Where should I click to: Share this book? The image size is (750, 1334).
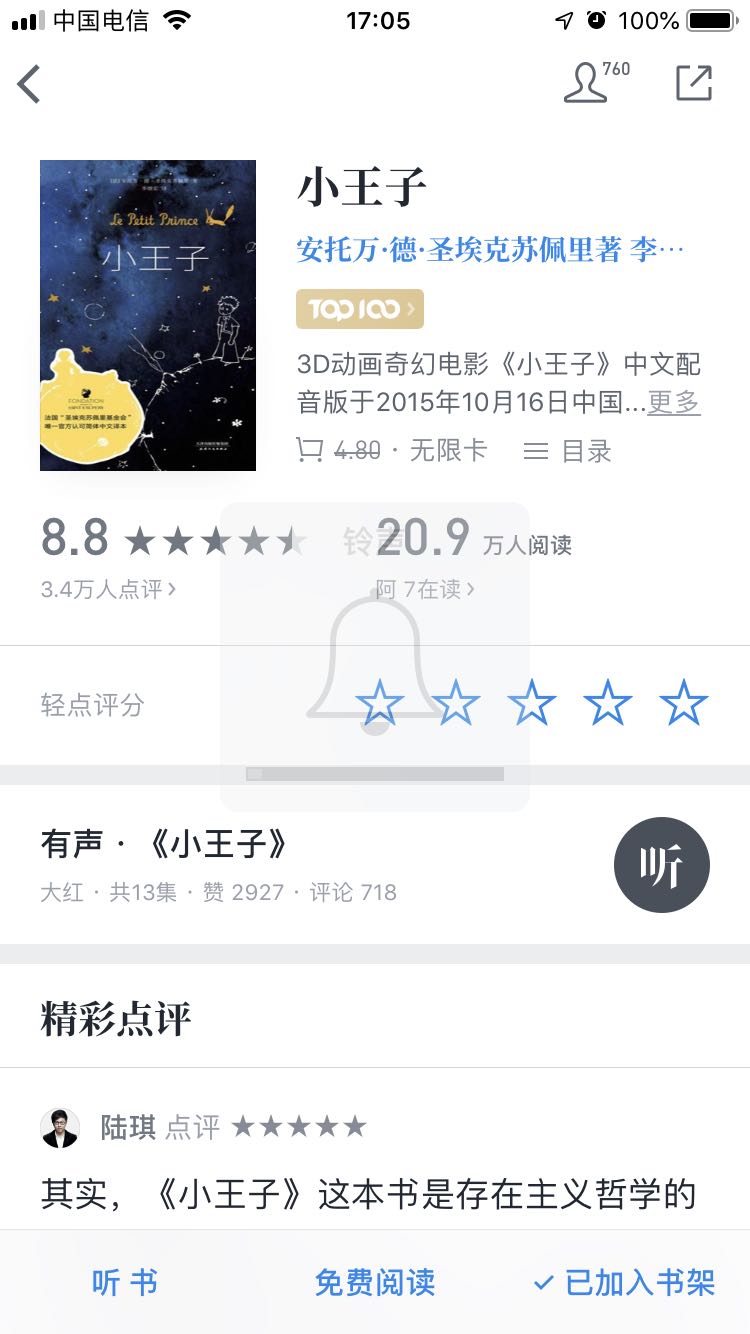tap(694, 84)
